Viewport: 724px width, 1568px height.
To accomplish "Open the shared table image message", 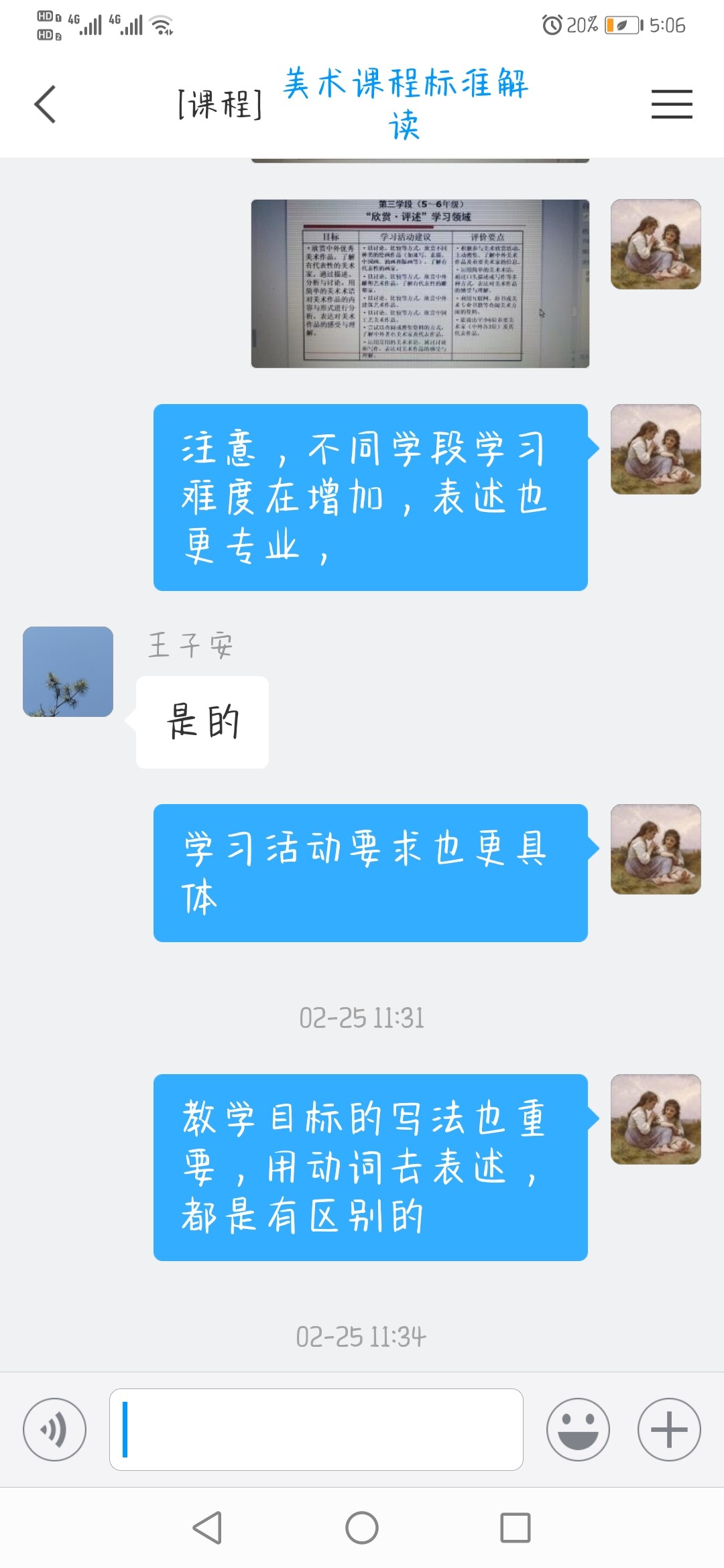I will pos(420,283).
